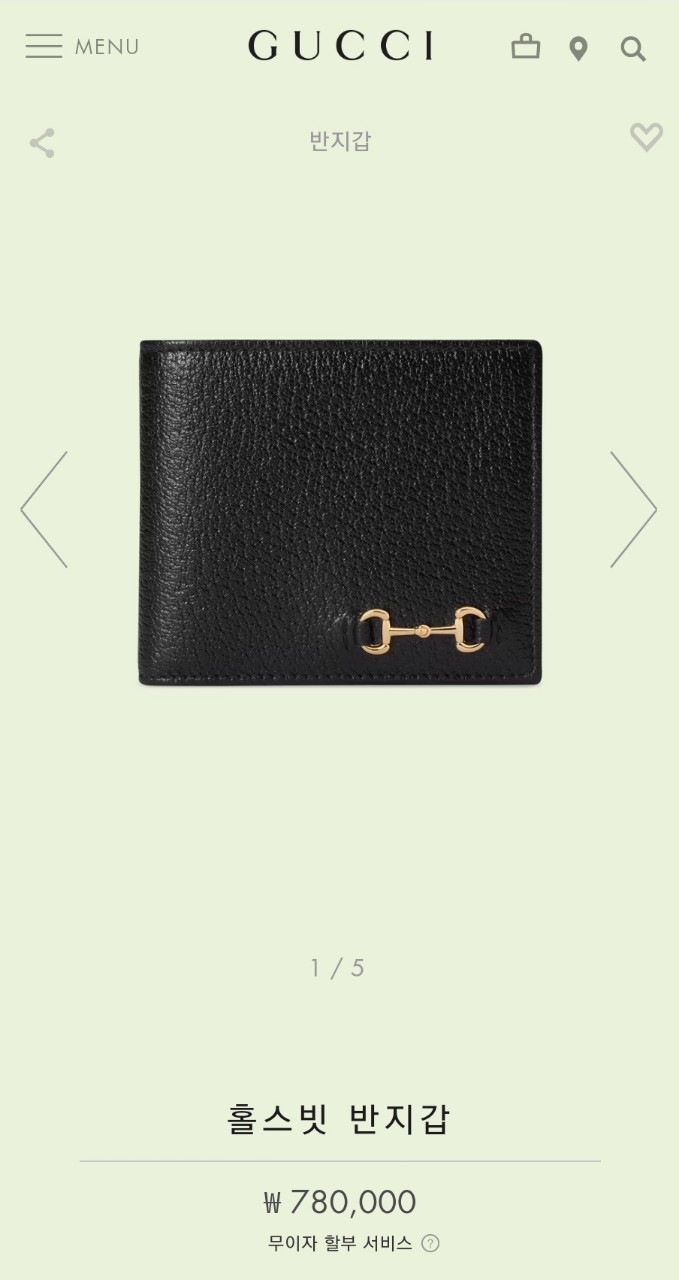Open the store locator pin
The height and width of the screenshot is (1280, 679).
(578, 48)
